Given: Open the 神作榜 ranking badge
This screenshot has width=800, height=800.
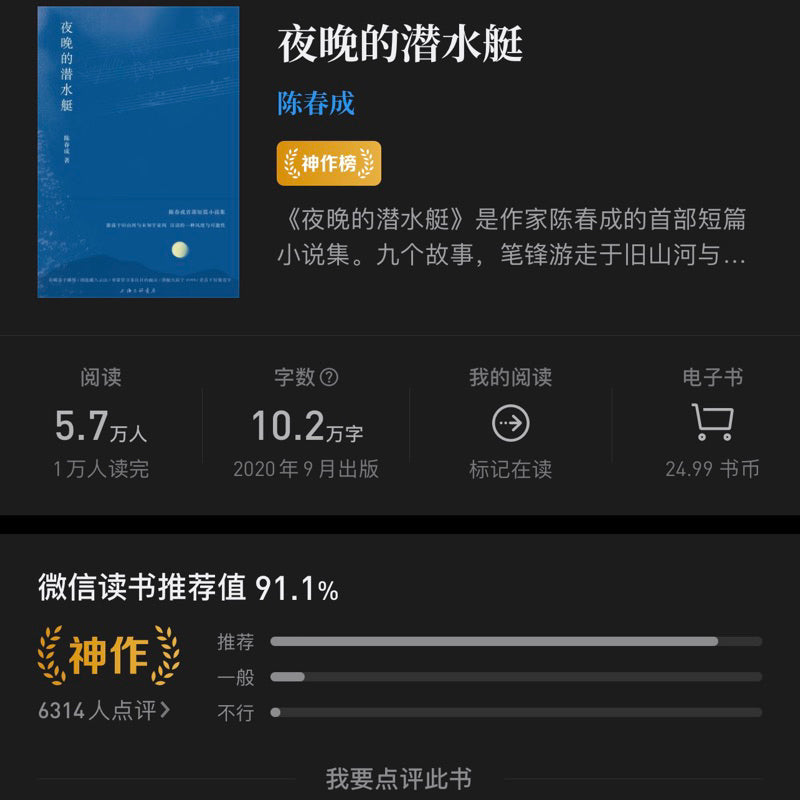Looking at the screenshot, I should (x=328, y=163).
